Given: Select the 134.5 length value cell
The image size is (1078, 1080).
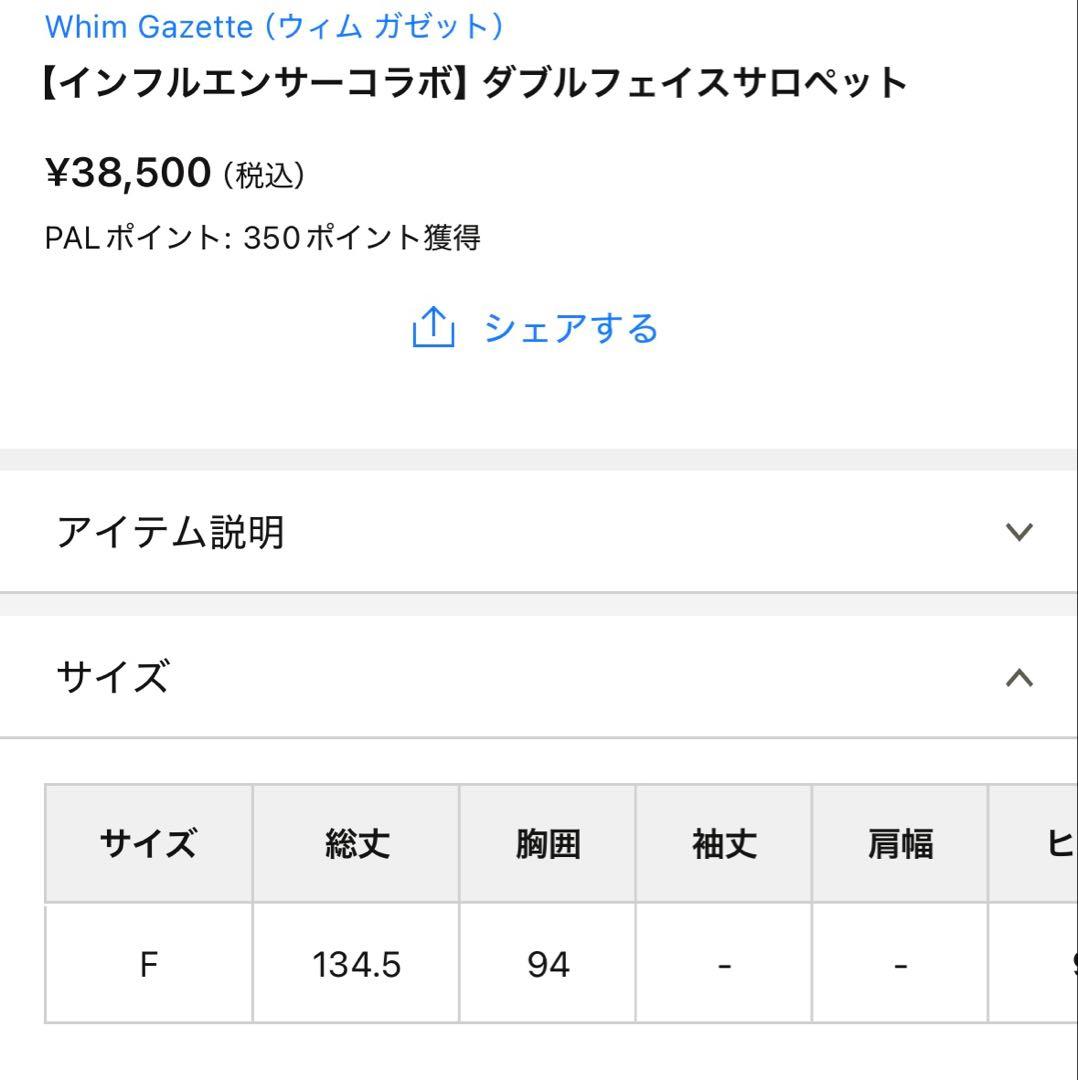Looking at the screenshot, I should point(356,964).
